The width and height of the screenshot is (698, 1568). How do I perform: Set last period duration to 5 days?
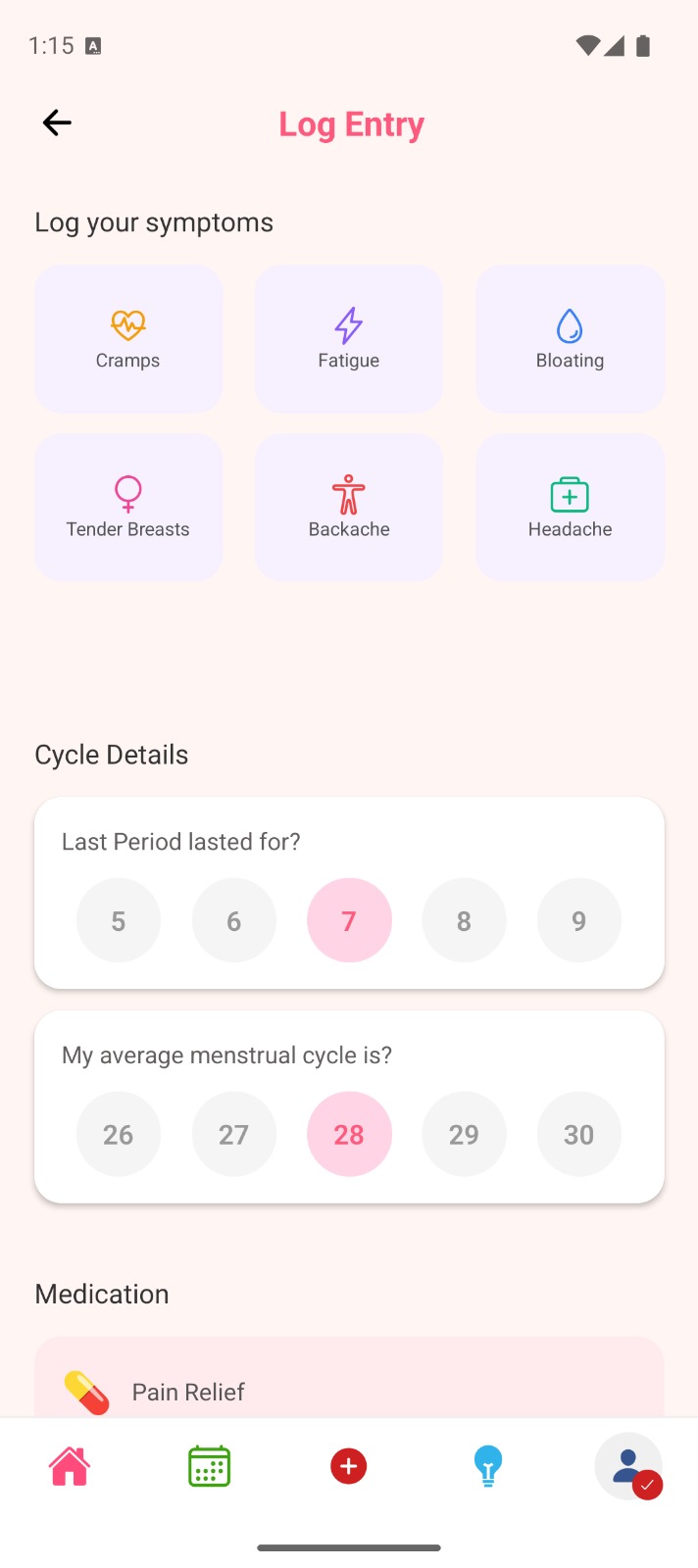click(x=119, y=920)
